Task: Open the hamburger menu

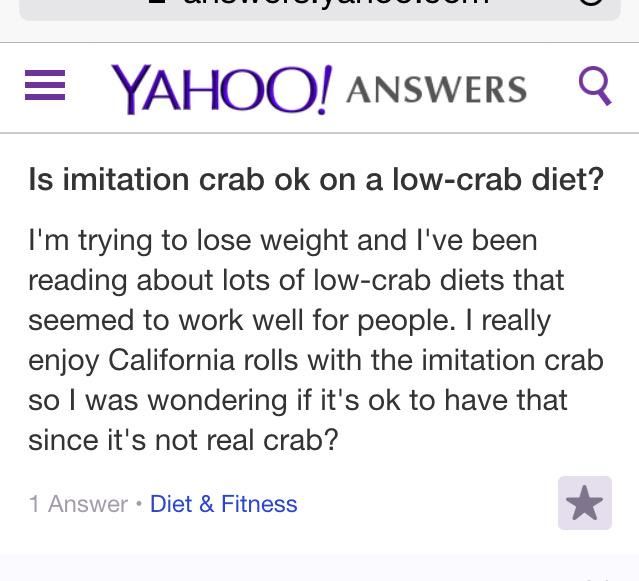Action: pos(44,89)
